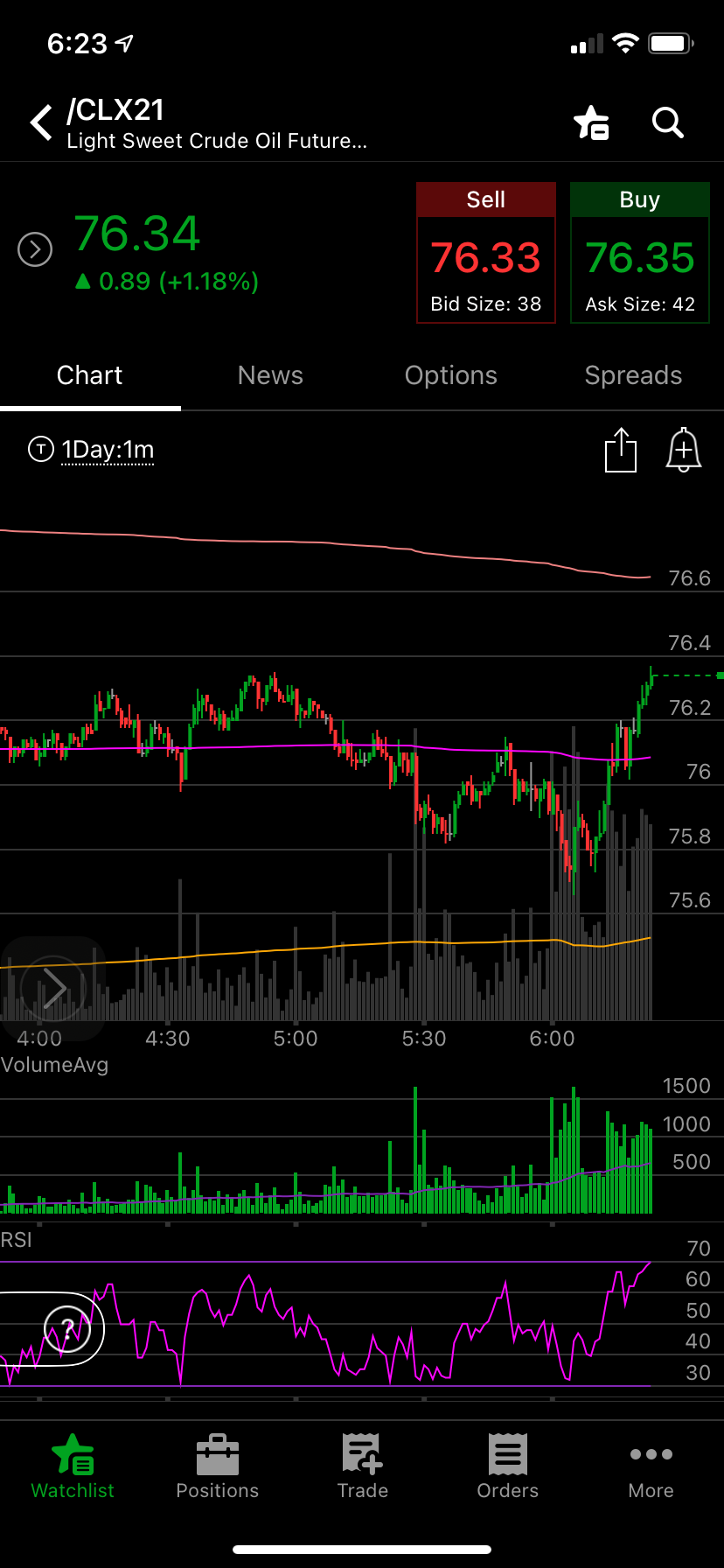The image size is (724, 1568).
Task: Tap the Buy button at 76.35
Action: pyautogui.click(x=639, y=253)
